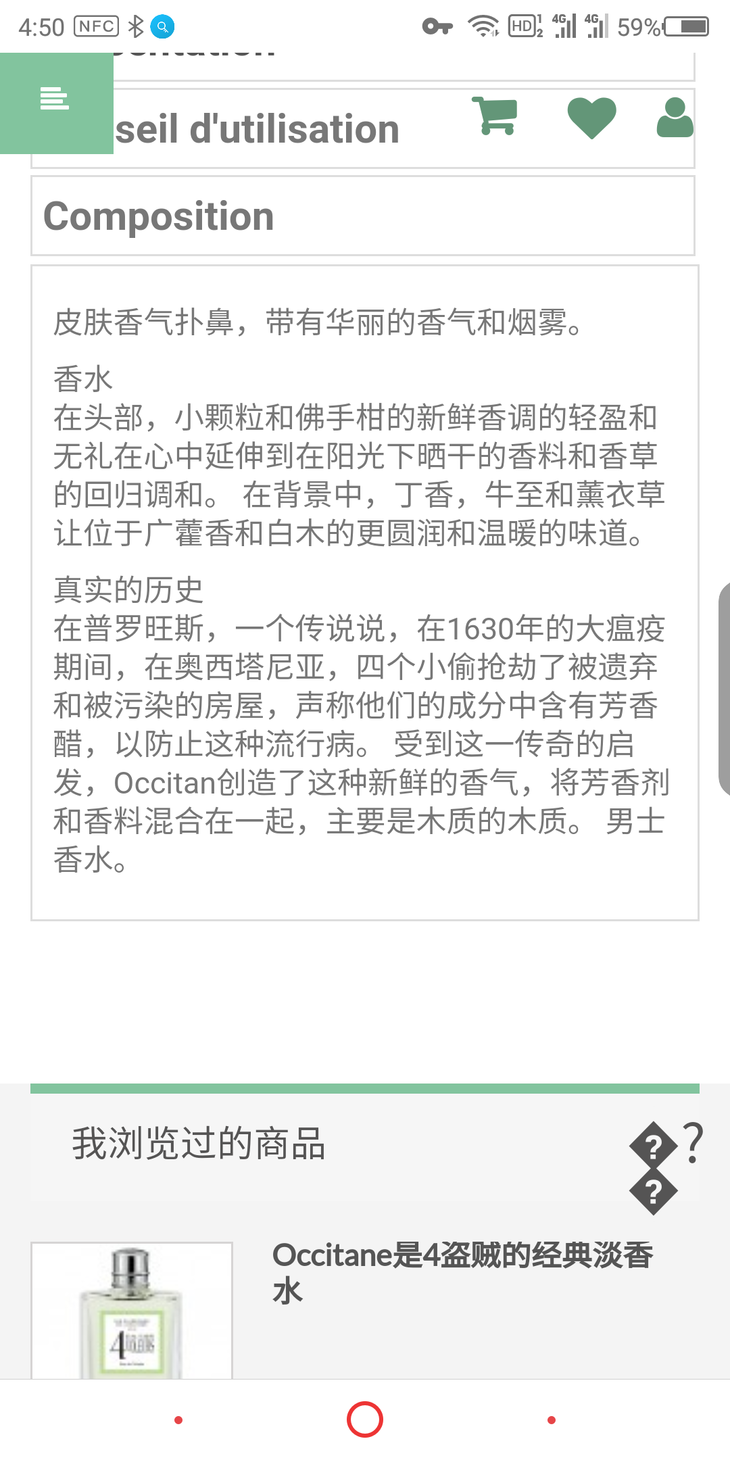730x1460 pixels.
Task: Open the viewed perfume bottle thumbnail
Action: click(x=132, y=1312)
